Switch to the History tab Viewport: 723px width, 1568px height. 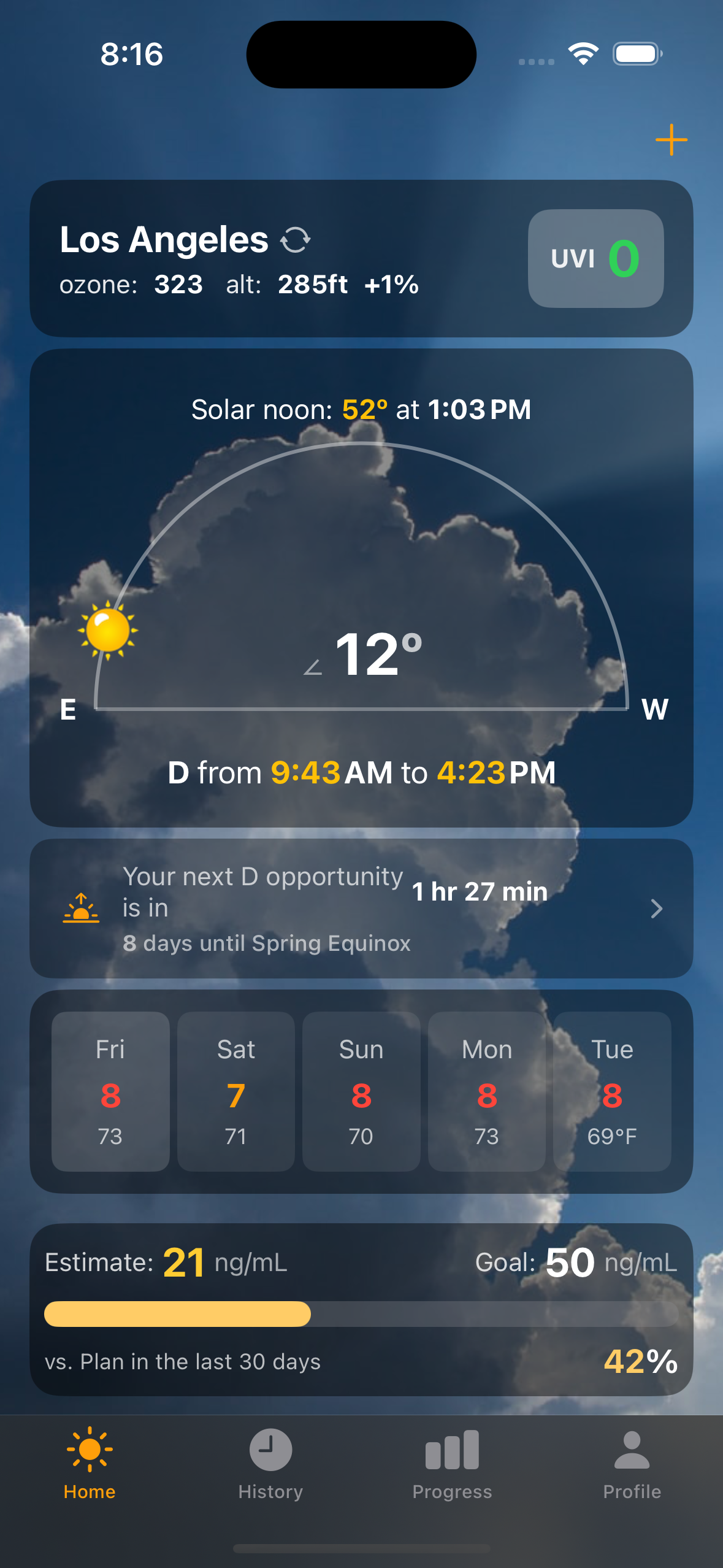click(x=270, y=1462)
